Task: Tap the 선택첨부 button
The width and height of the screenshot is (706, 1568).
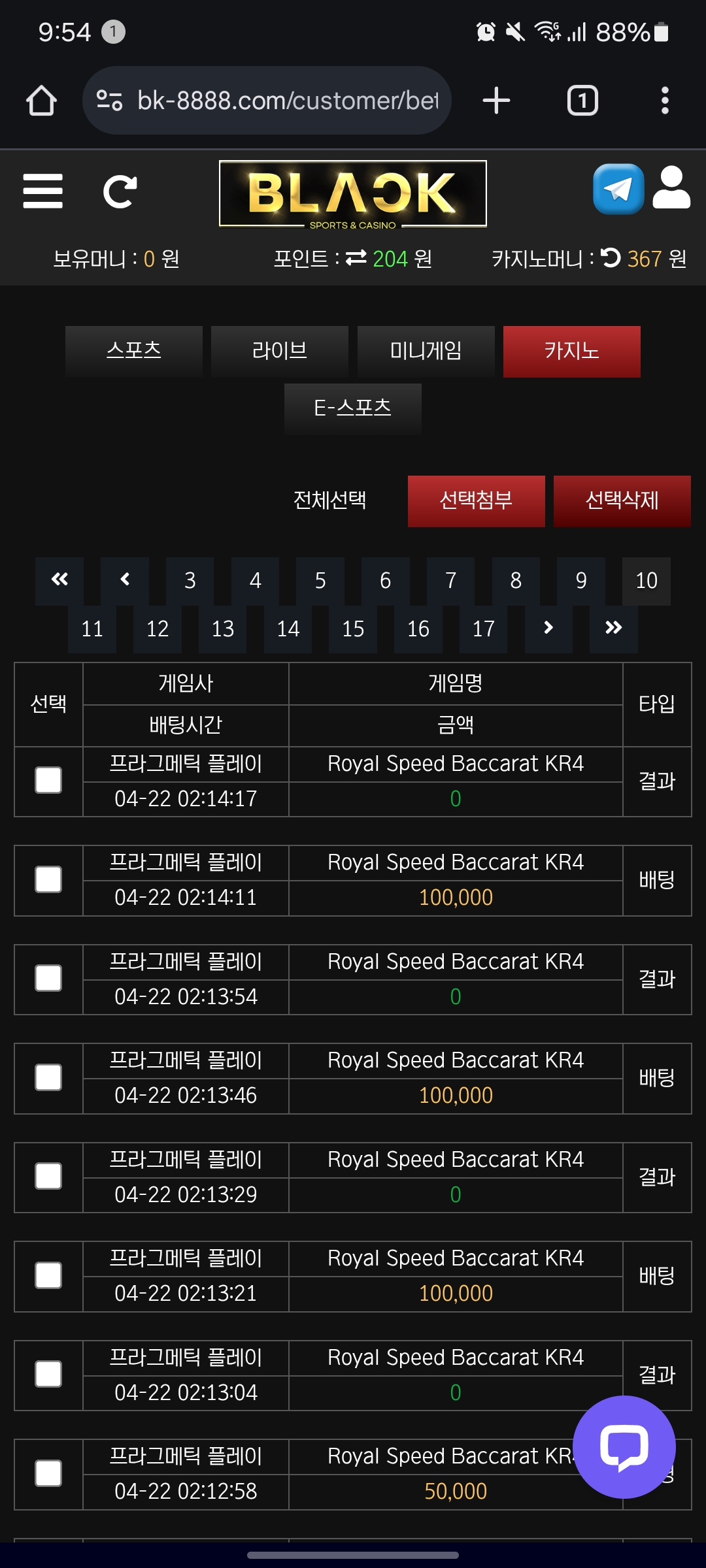Action: click(476, 500)
